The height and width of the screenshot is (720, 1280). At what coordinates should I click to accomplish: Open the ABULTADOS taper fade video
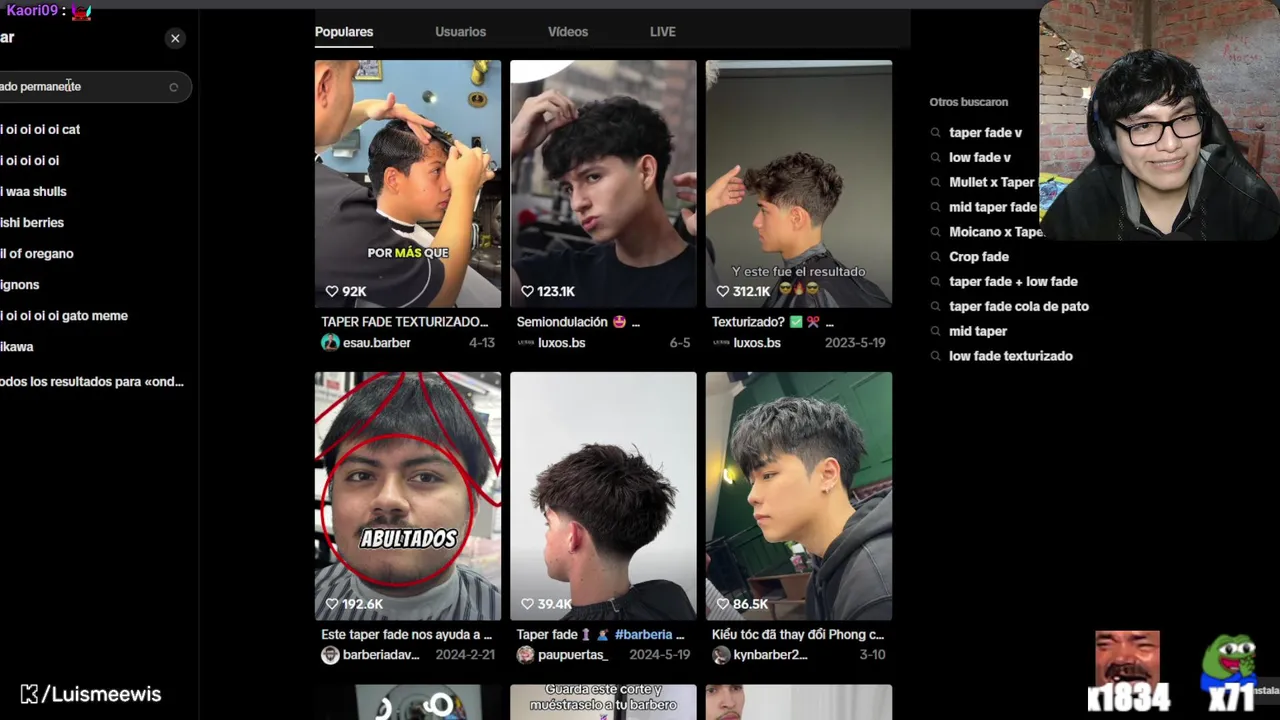point(407,496)
